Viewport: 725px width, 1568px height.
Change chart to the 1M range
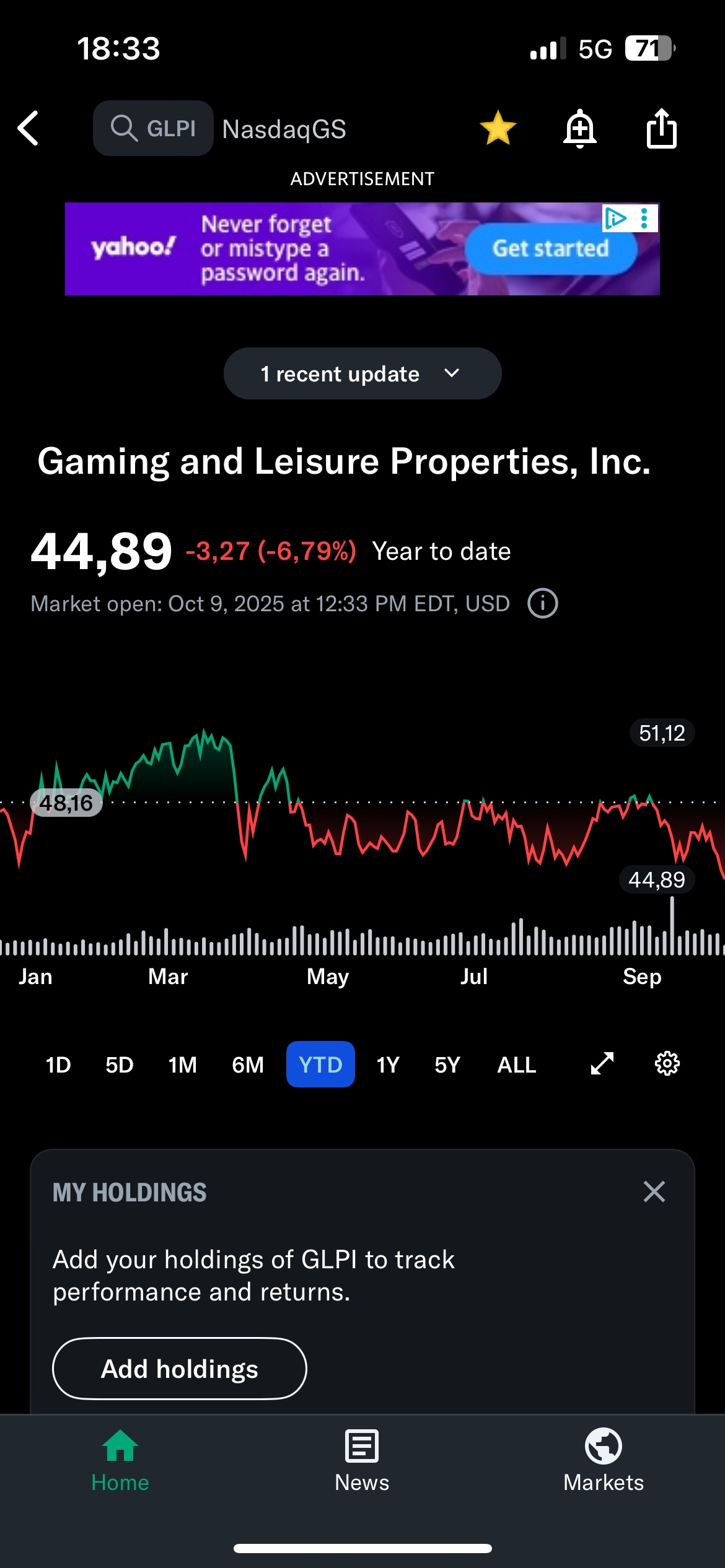point(183,1065)
